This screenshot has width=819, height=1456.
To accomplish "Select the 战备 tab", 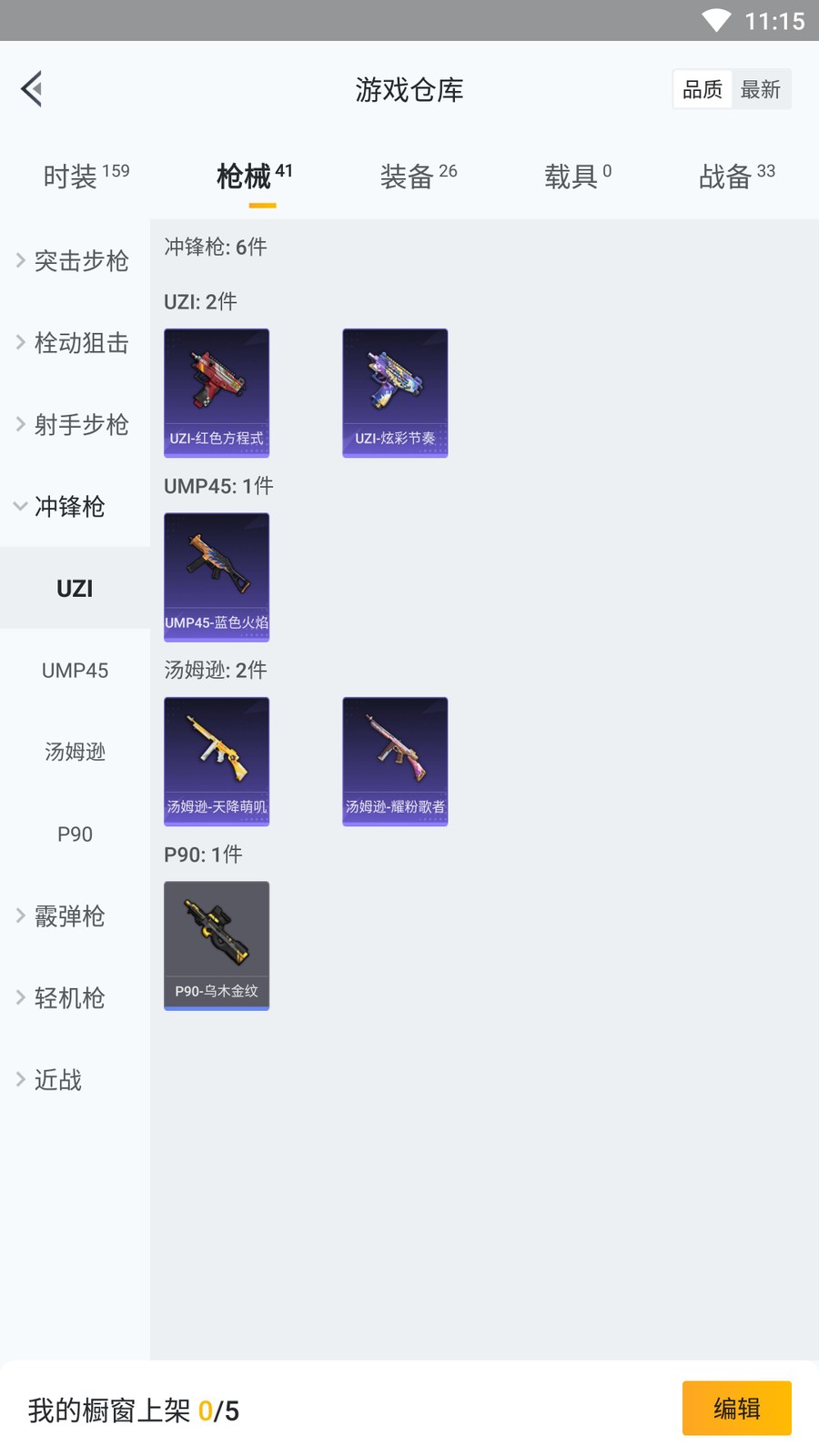I will click(736, 176).
